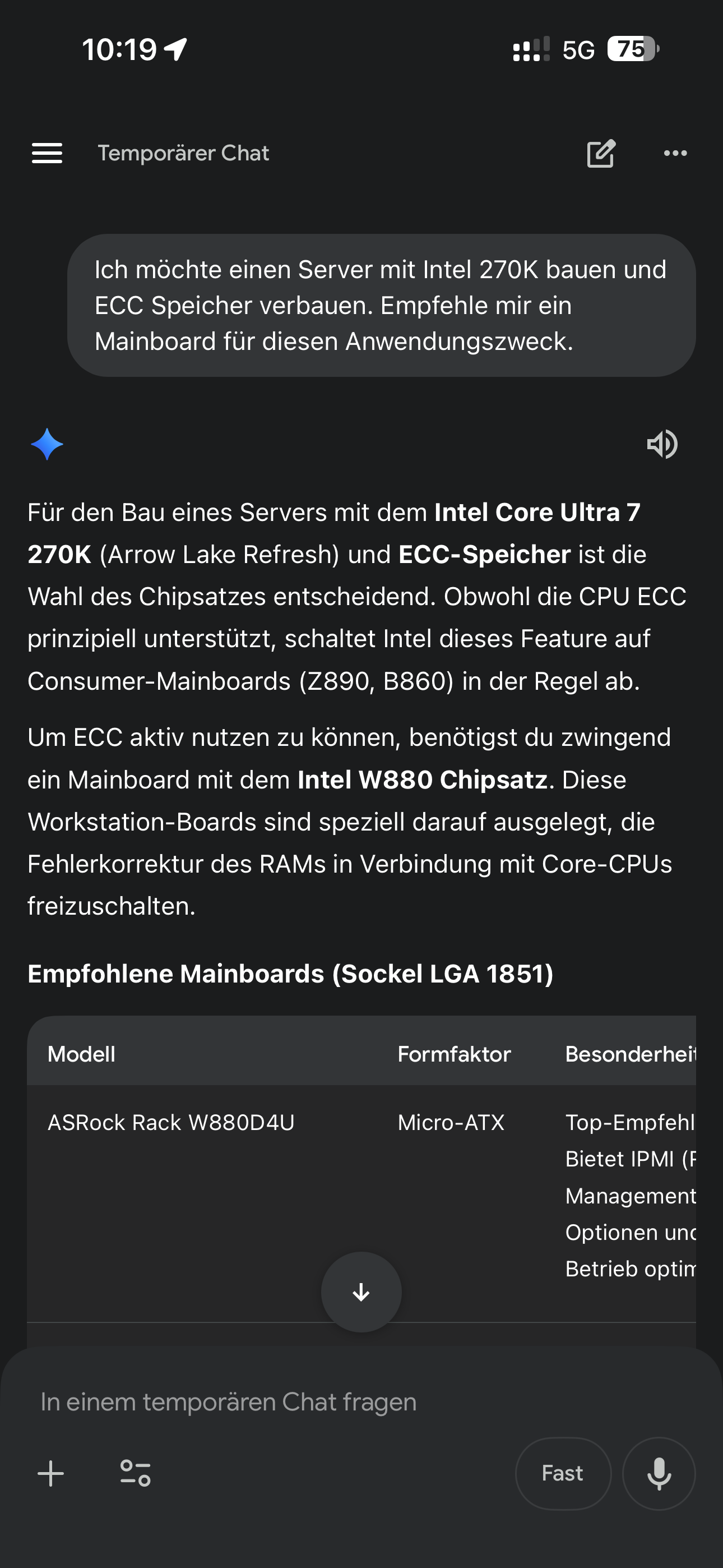Open the side menu drawer
The height and width of the screenshot is (1568, 723).
(x=47, y=153)
